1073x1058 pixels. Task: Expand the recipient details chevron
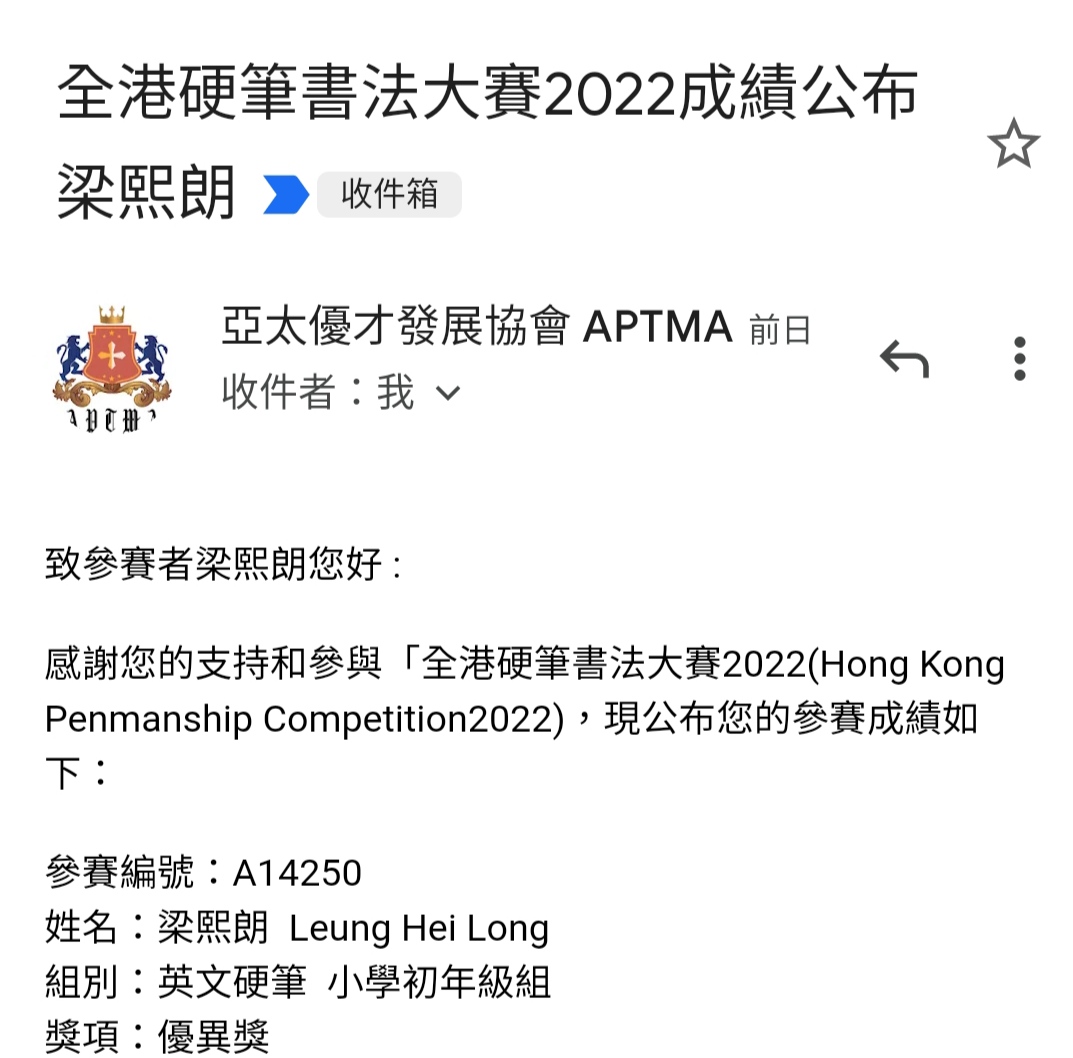click(448, 394)
